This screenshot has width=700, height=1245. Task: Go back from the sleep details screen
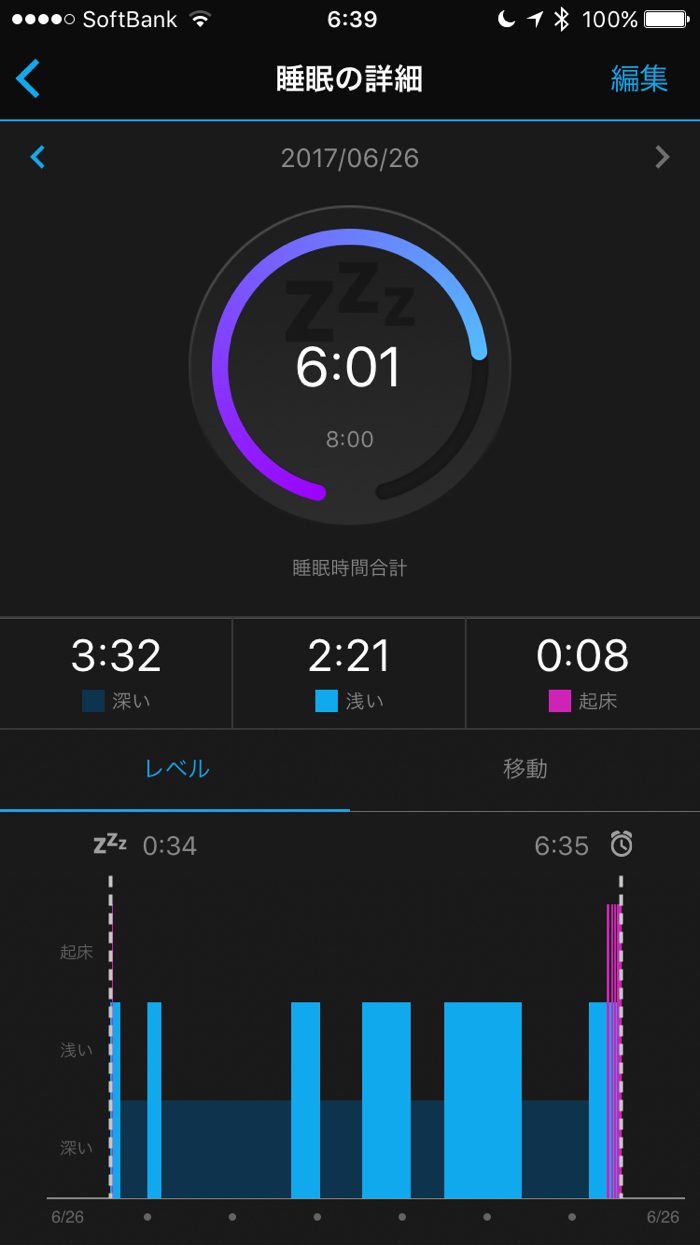29,78
